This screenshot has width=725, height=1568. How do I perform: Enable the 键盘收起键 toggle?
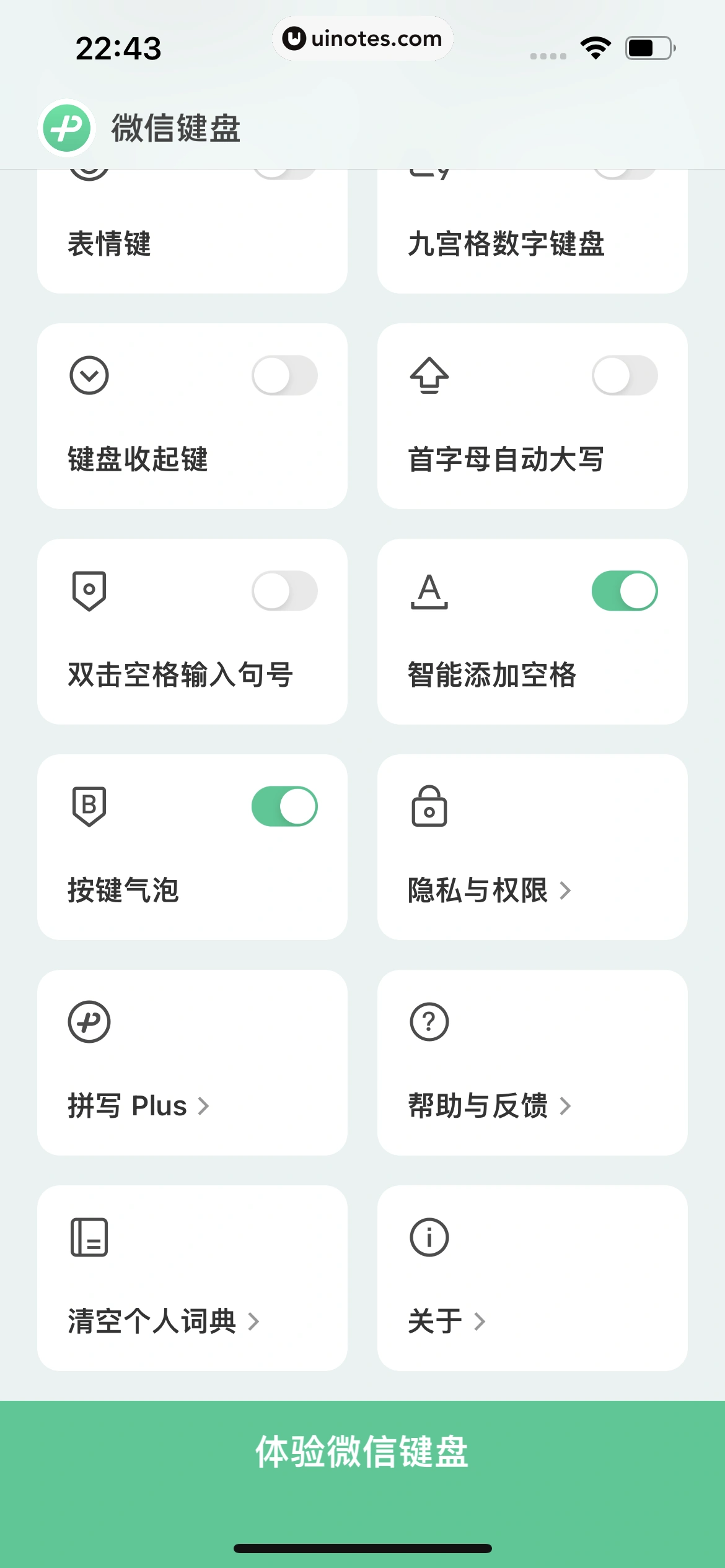coord(285,374)
